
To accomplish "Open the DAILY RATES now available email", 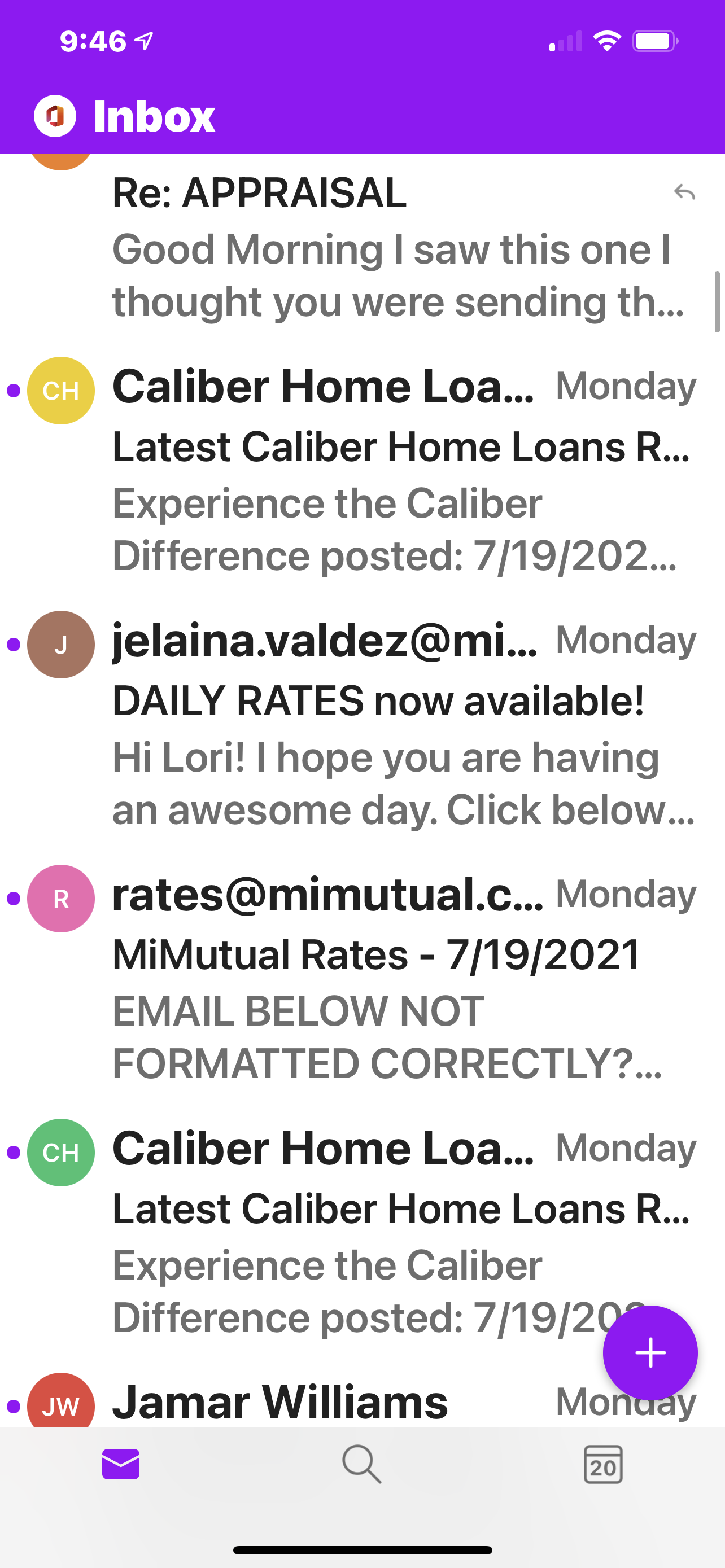I will point(362,724).
